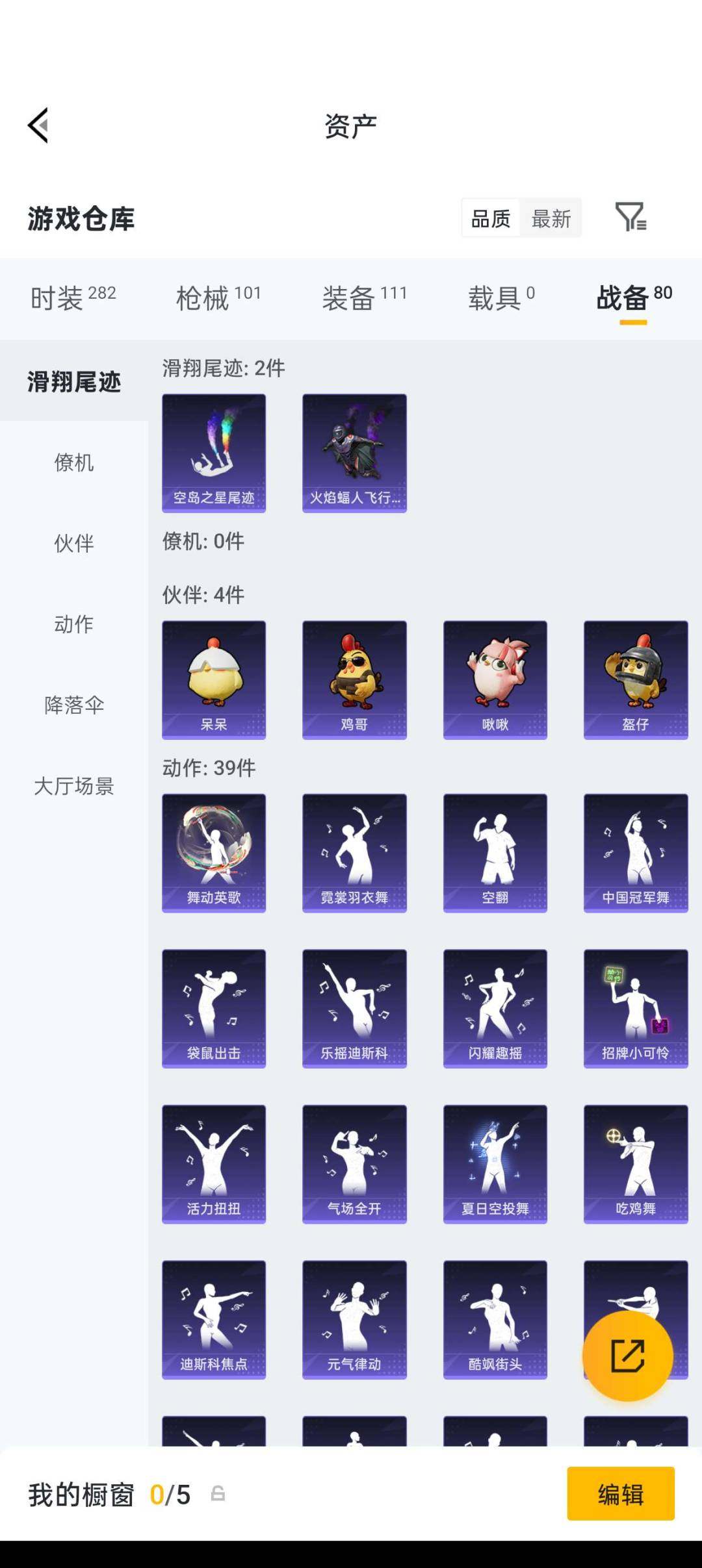The image size is (702, 1568).
Task: Open the 空岛之星尾迹 glider trail thumbnail
Action: (214, 453)
